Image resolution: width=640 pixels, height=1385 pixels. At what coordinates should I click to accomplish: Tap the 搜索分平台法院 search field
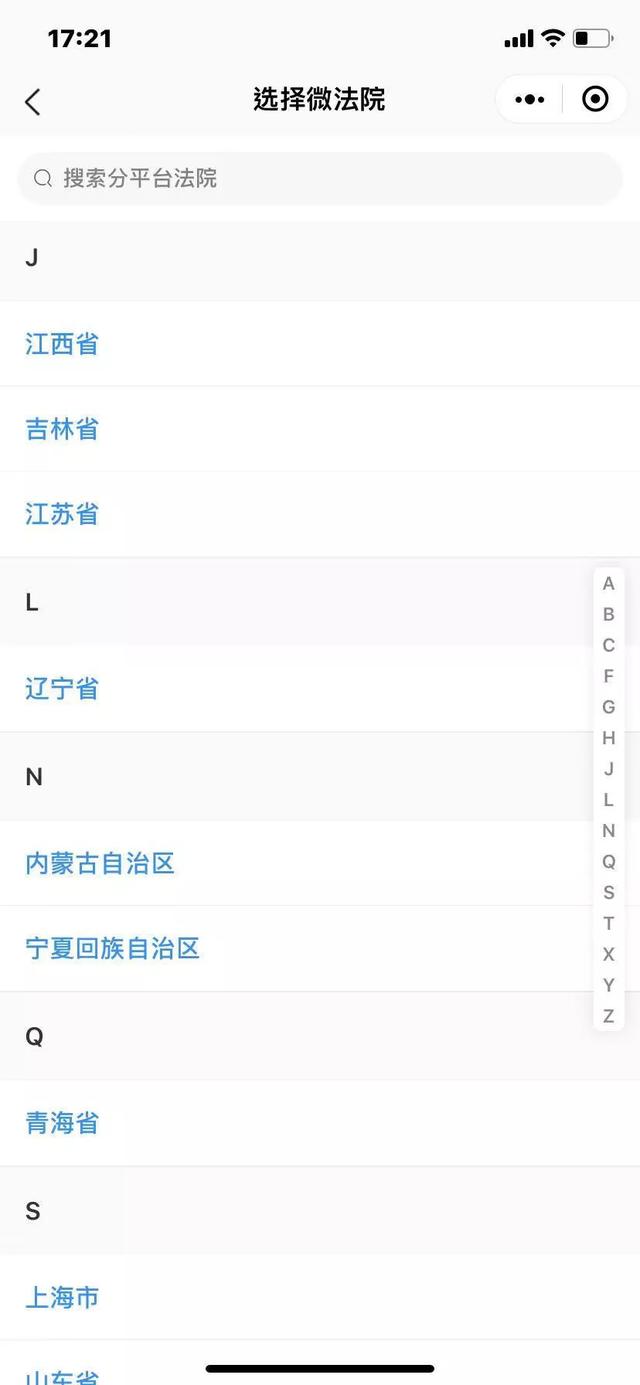(320, 179)
